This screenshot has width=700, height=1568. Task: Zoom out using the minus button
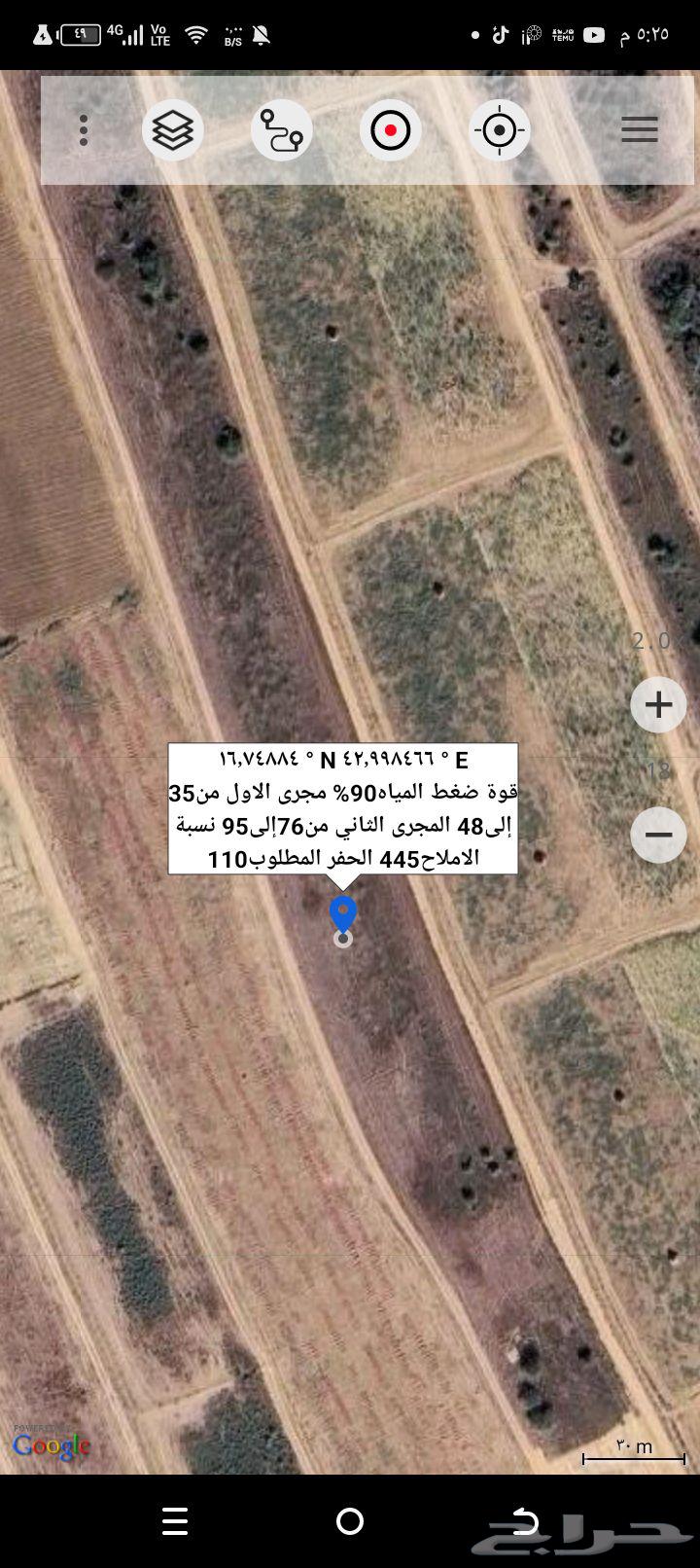(x=658, y=835)
